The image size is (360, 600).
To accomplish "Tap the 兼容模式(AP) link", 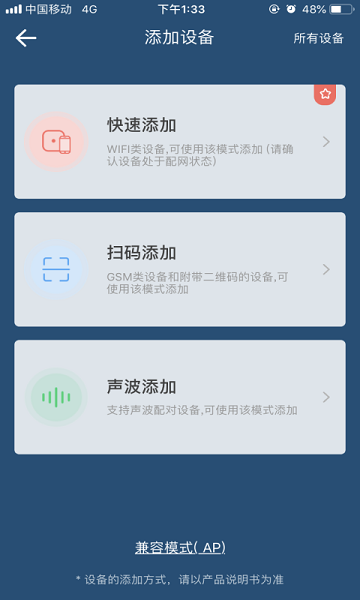I will click(x=180, y=548).
